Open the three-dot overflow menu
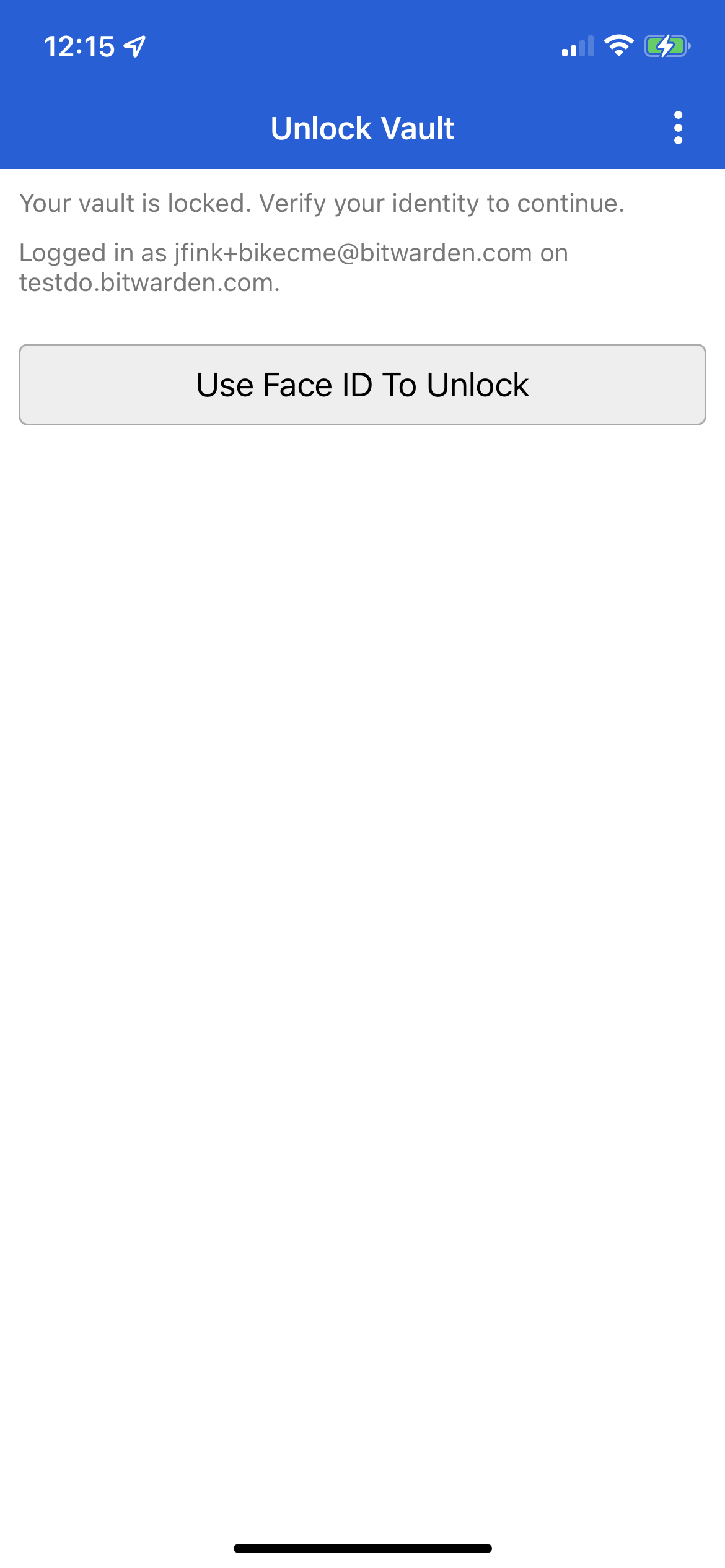The image size is (725, 1568). tap(678, 128)
